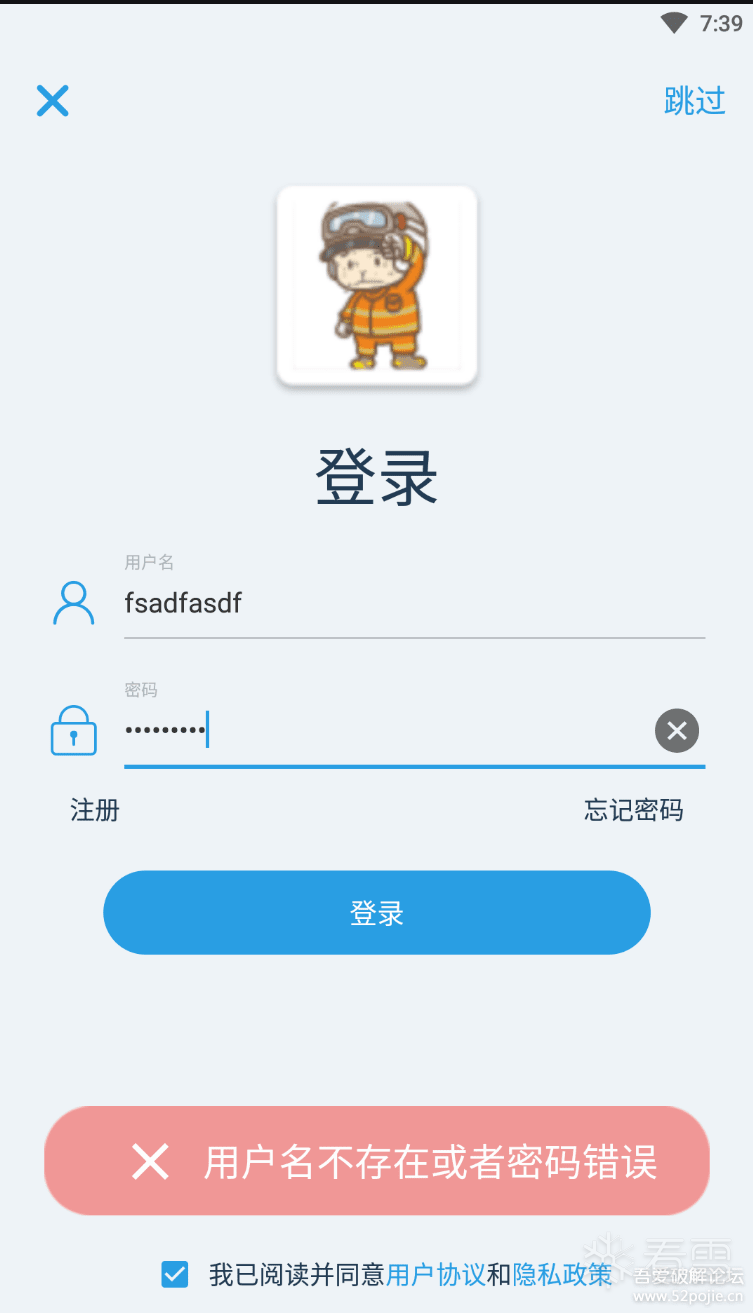Open 注册 to register an account
Image resolution: width=753 pixels, height=1313 pixels.
(x=95, y=810)
